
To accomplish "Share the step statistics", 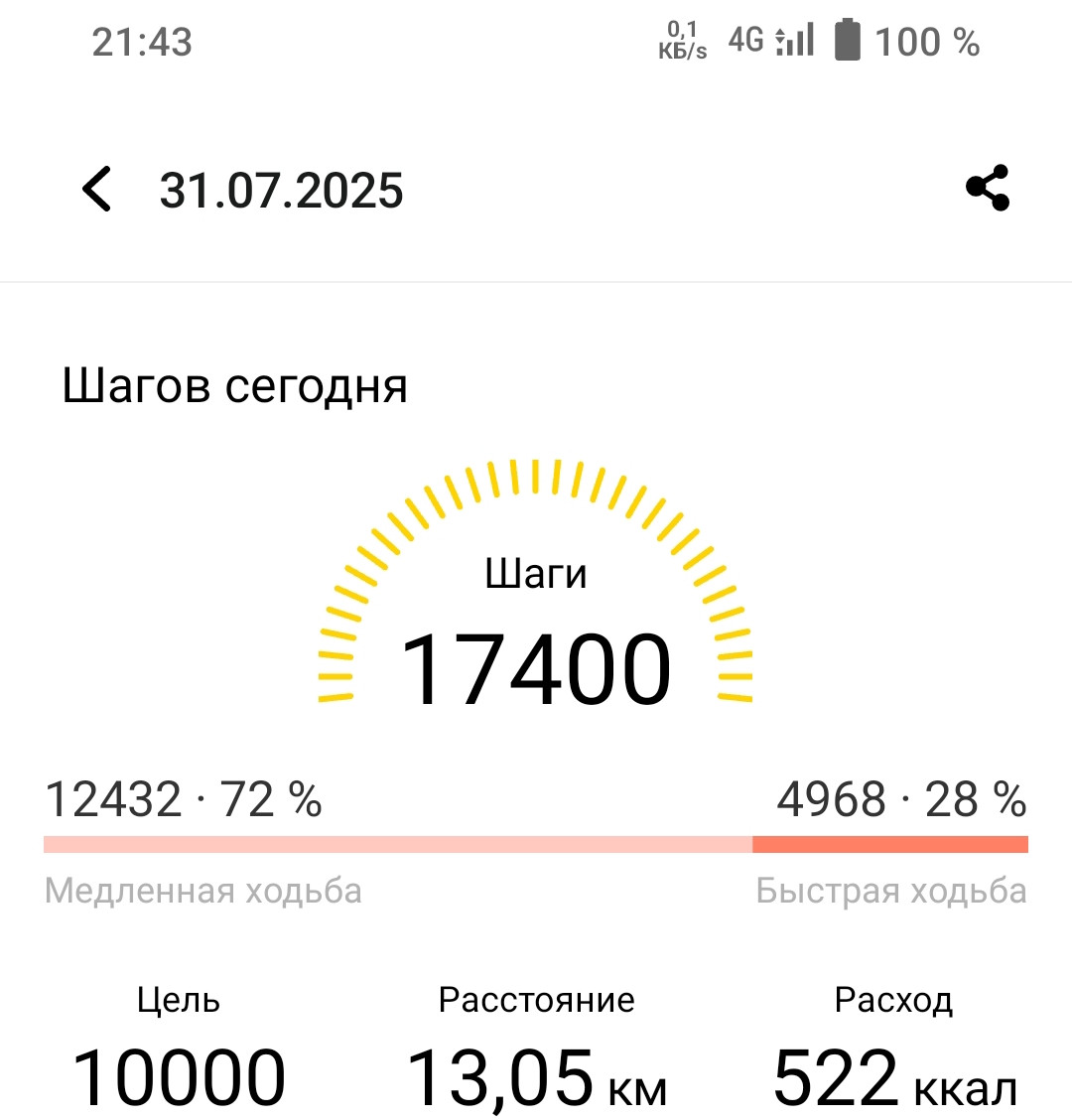I will tap(988, 188).
